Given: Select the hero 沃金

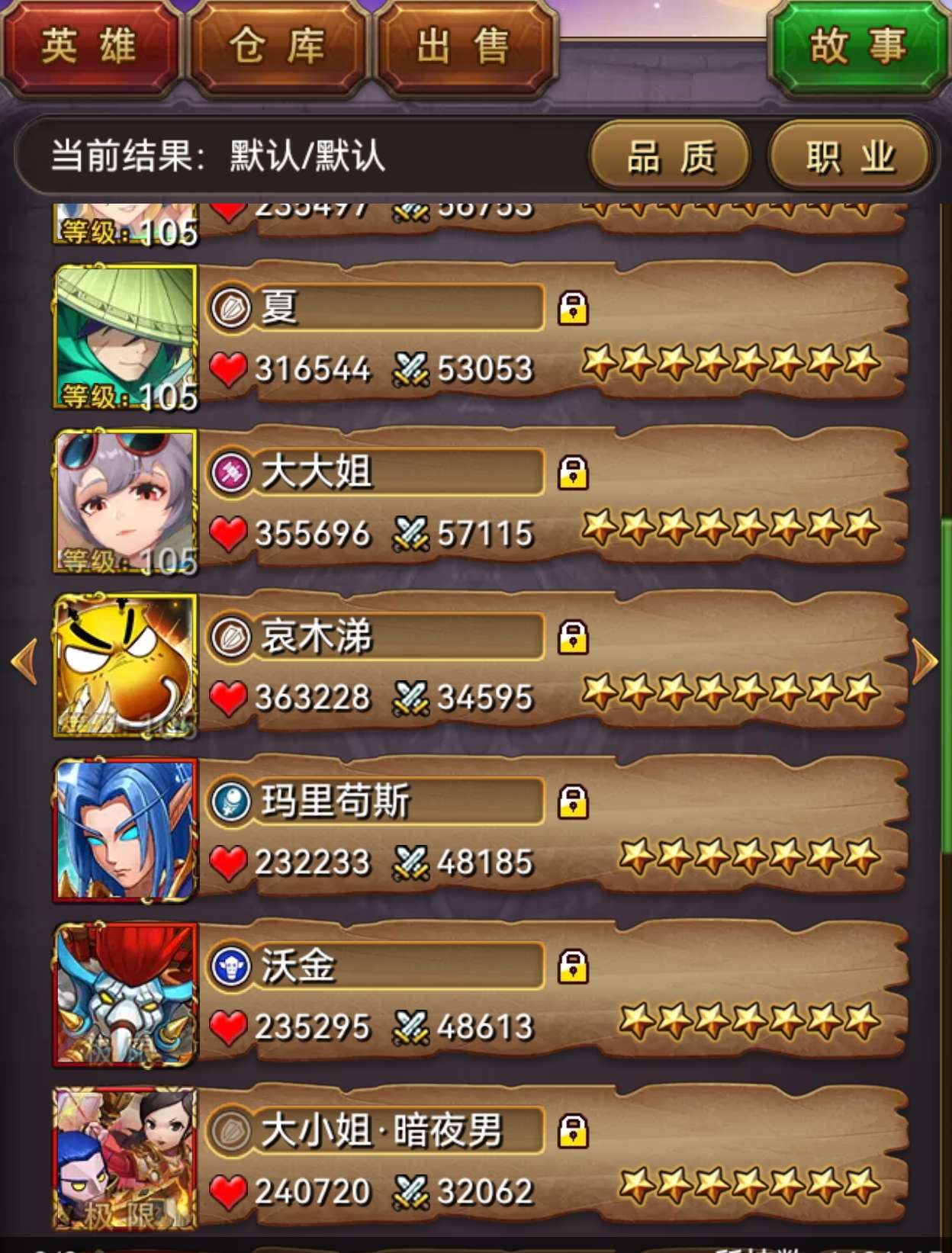Looking at the screenshot, I should coord(126,995).
